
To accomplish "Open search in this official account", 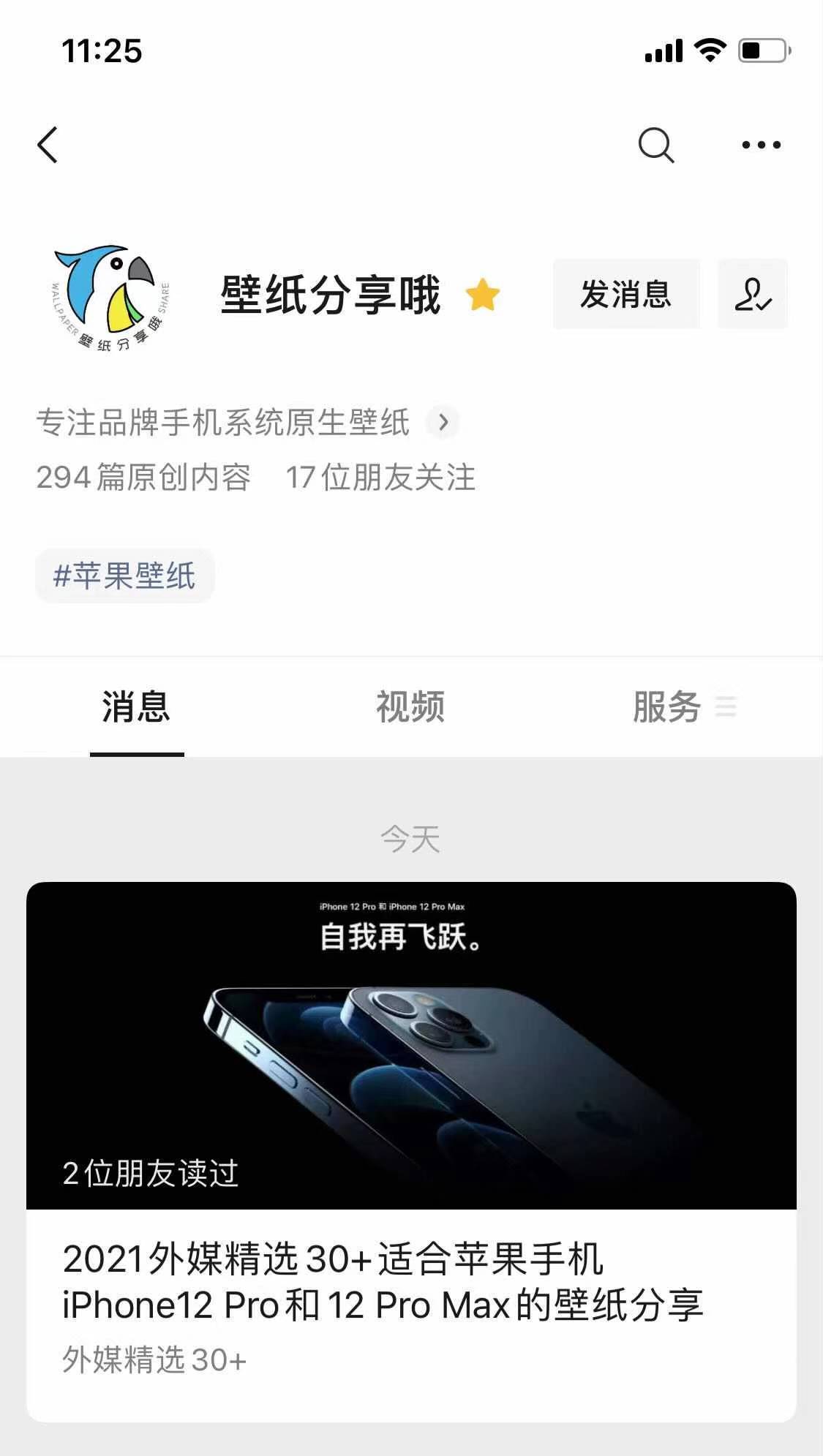I will 655,145.
